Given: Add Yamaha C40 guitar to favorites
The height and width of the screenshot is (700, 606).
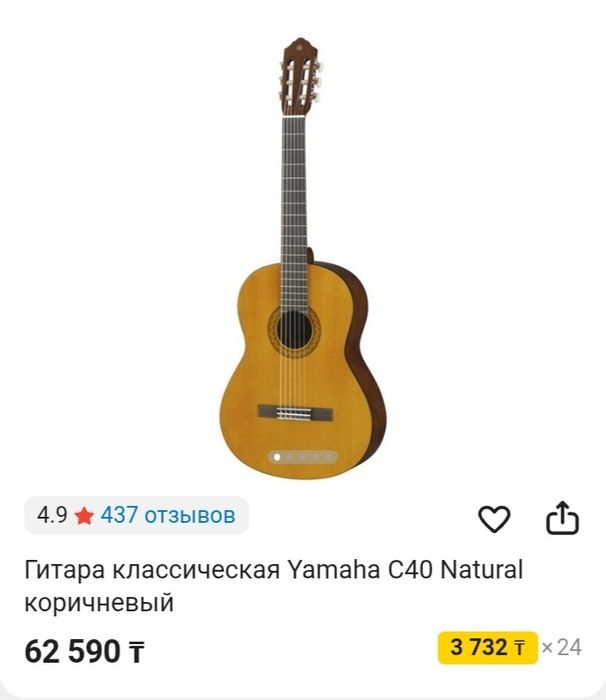Looking at the screenshot, I should pyautogui.click(x=494, y=518).
